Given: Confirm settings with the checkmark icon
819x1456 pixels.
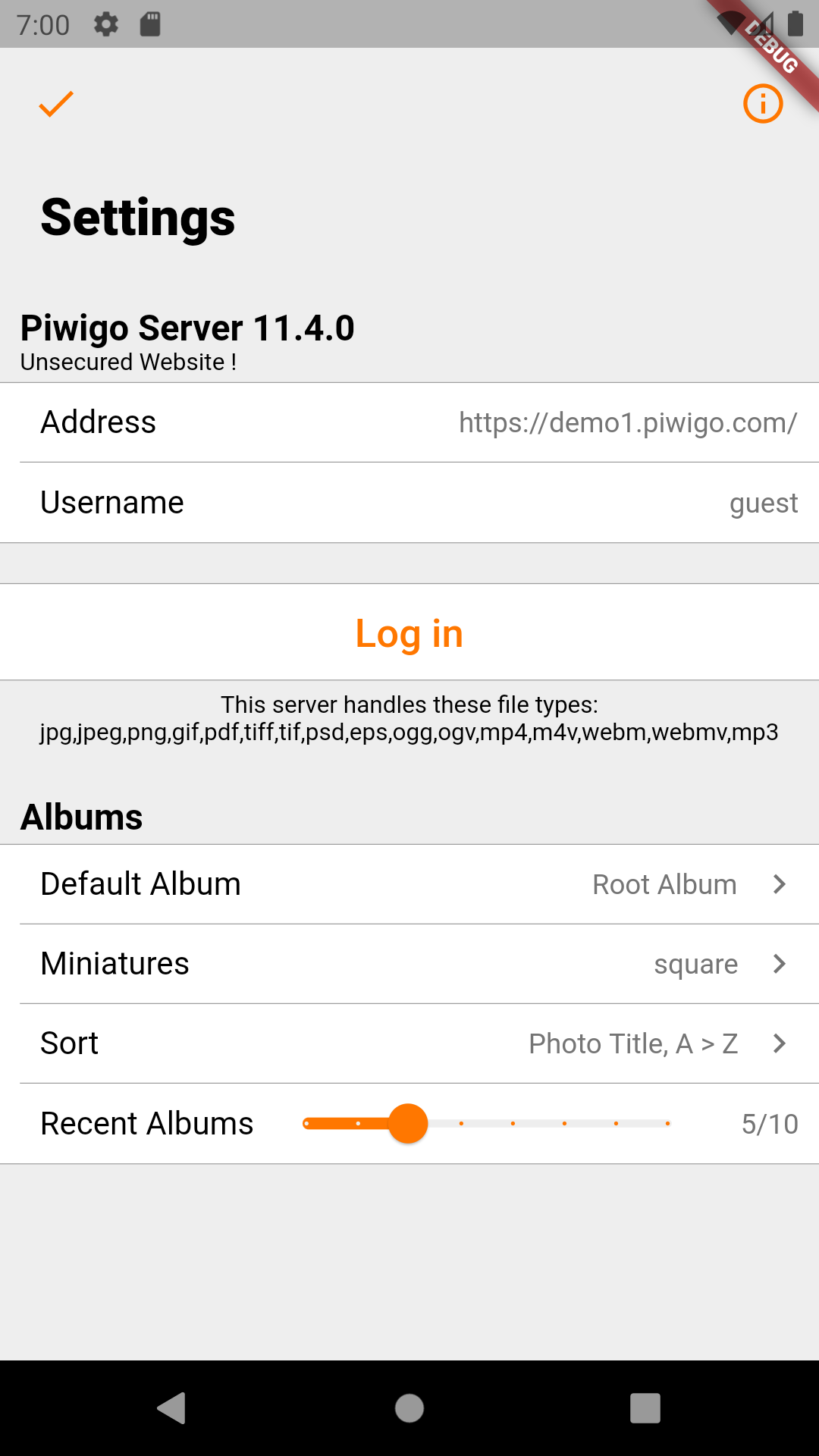Looking at the screenshot, I should tap(56, 104).
